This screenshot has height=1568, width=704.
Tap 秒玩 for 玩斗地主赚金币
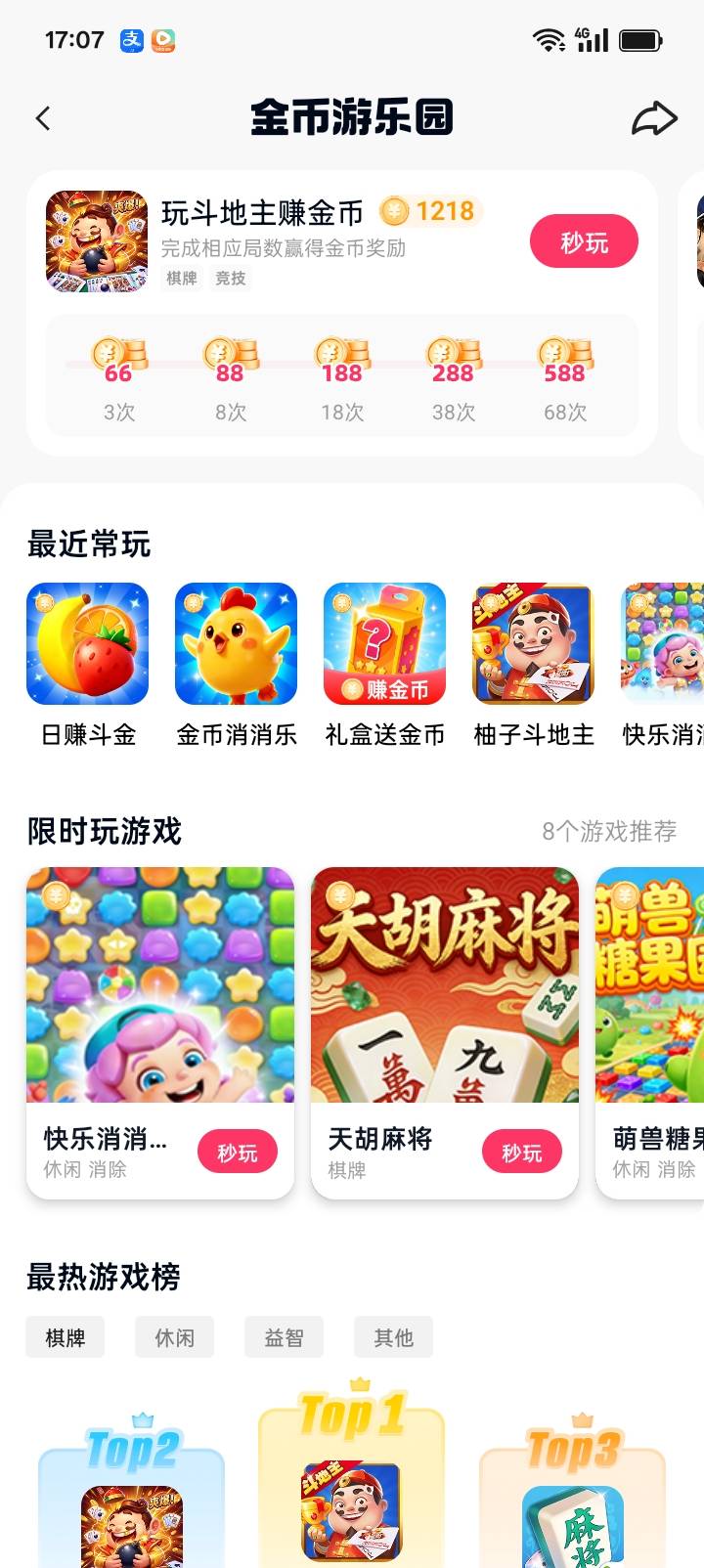coord(584,241)
